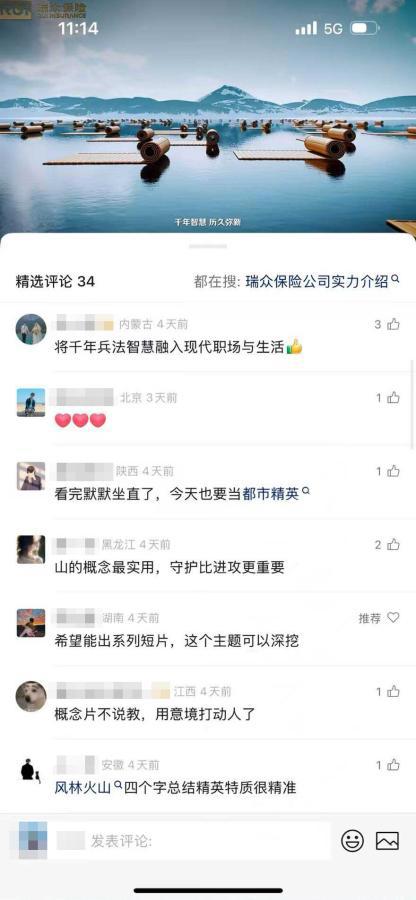Attach a picture to the comment
Screen dimensions: 416x900
tap(387, 841)
